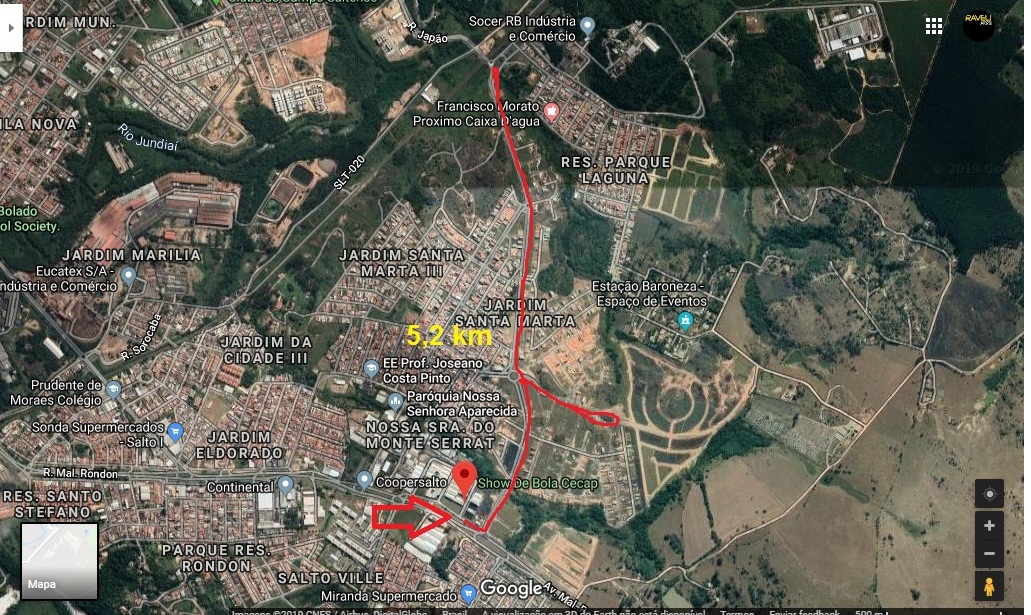This screenshot has height=615, width=1031.
Task: Open the Google apps grid
Action: pos(934,26)
